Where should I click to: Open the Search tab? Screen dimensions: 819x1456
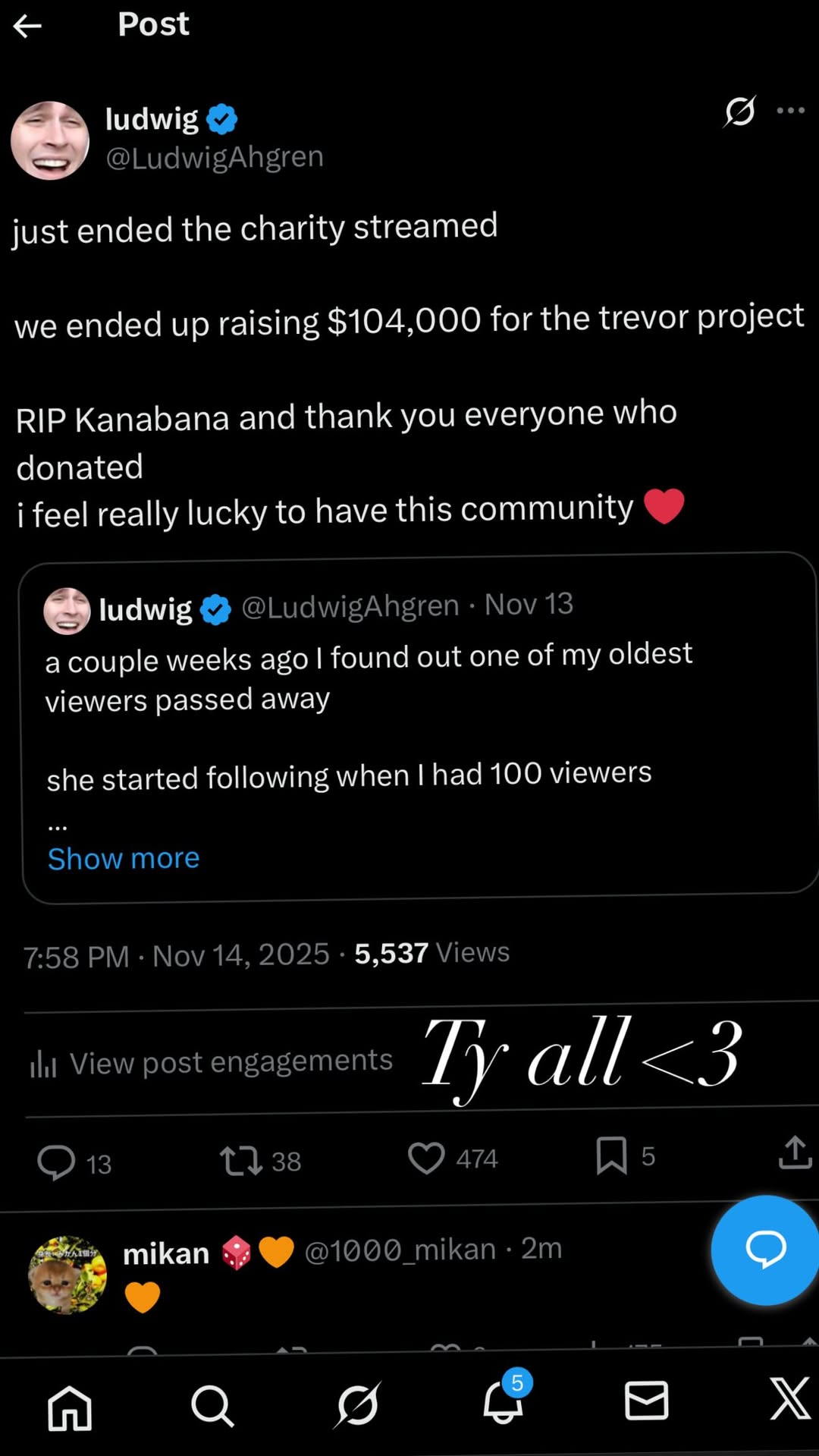212,1406
